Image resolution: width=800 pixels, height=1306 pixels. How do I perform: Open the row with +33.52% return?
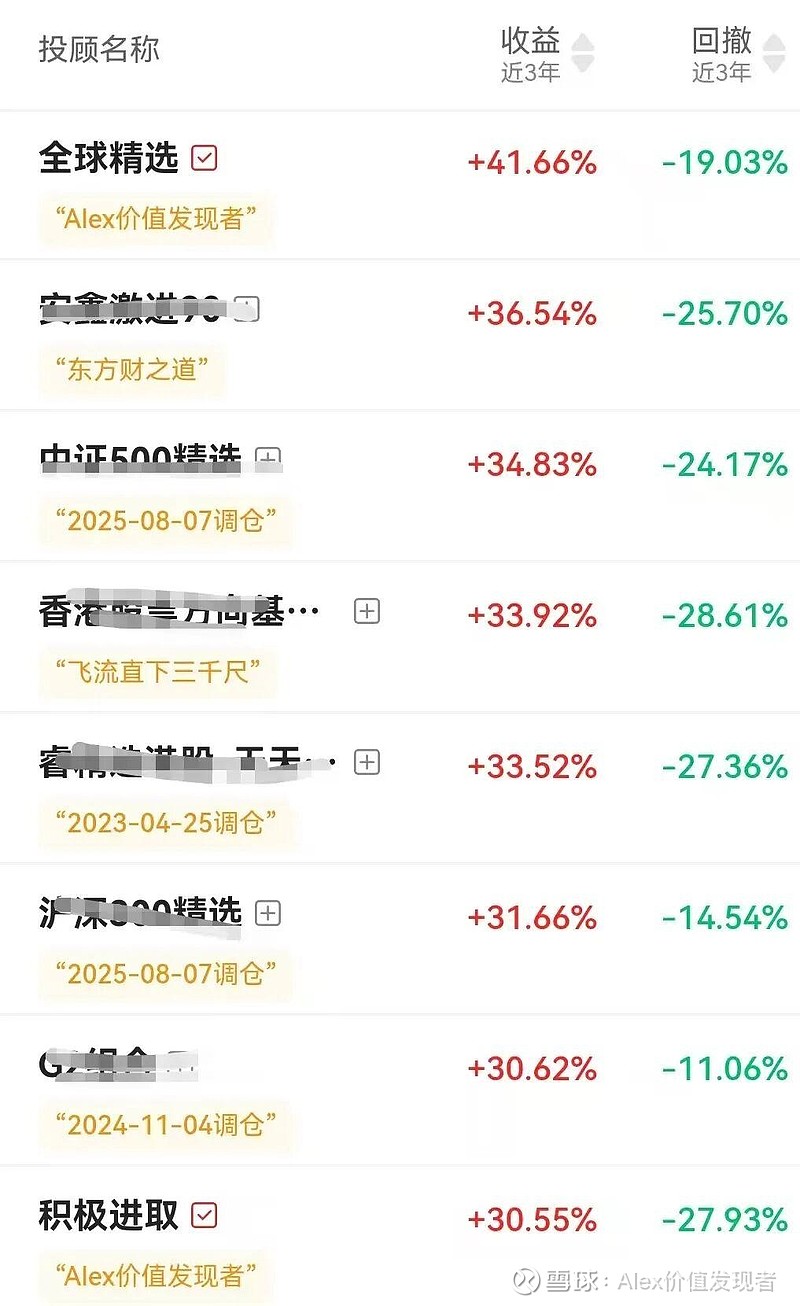click(400, 788)
